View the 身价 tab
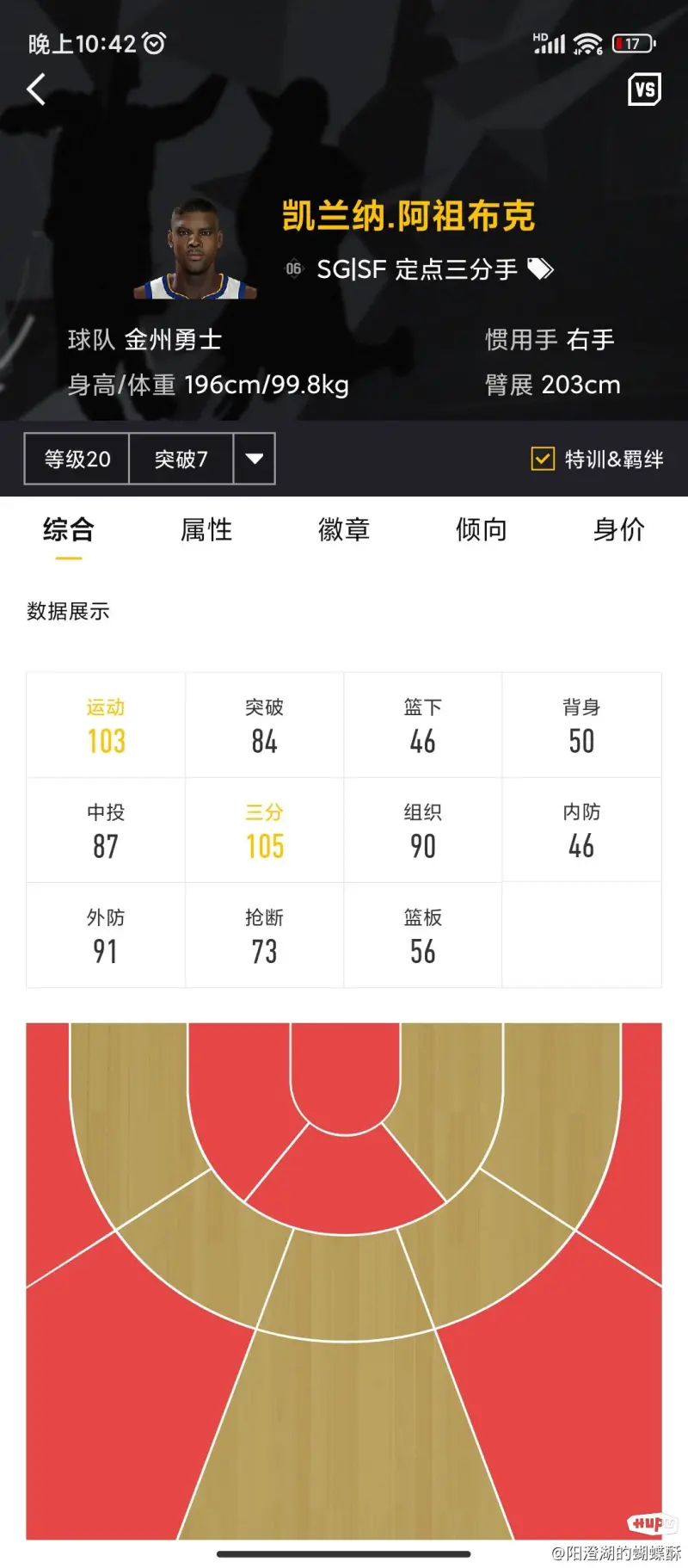This screenshot has height=1568, width=688. click(618, 529)
